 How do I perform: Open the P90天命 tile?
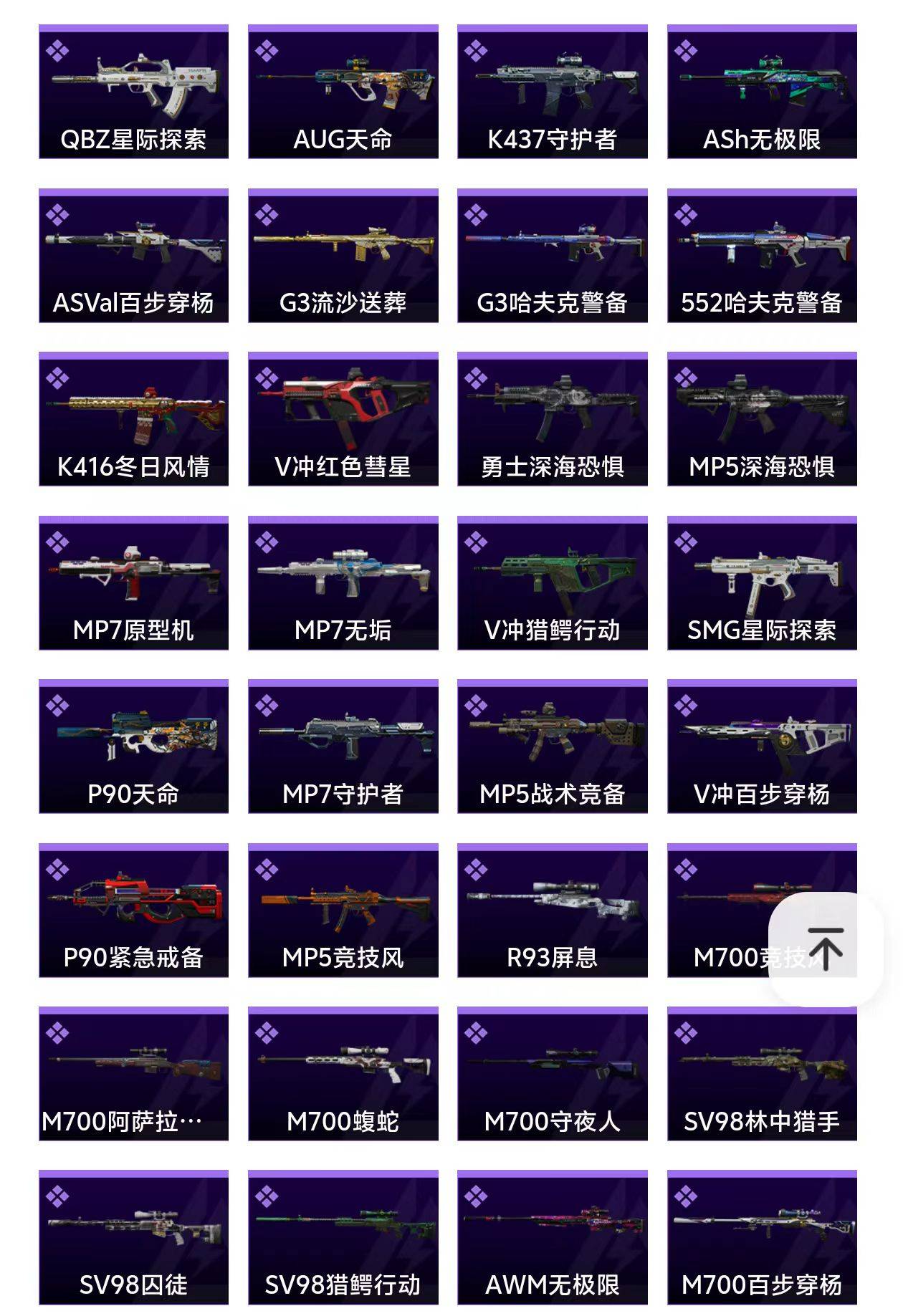133,746
